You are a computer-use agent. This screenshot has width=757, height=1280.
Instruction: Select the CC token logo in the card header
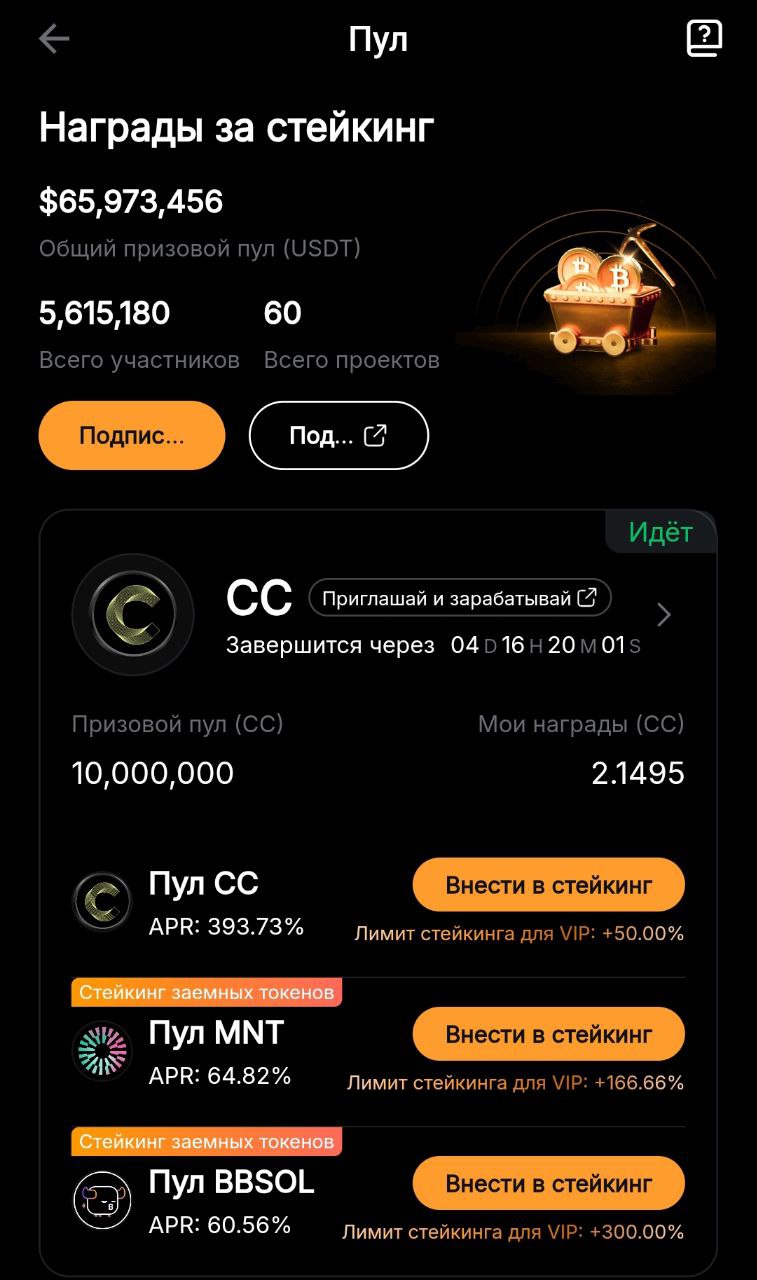point(133,614)
